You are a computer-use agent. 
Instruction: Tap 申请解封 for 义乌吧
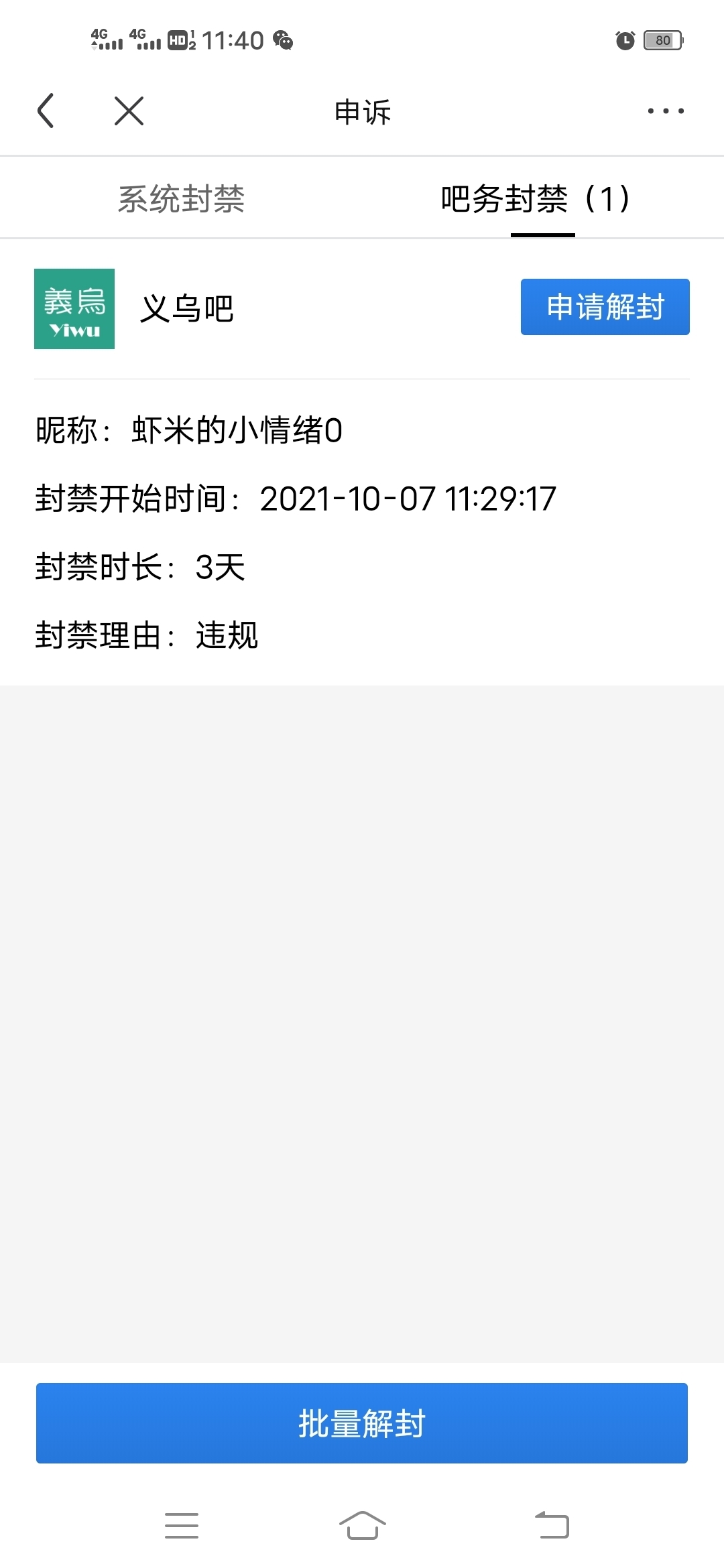tap(605, 307)
